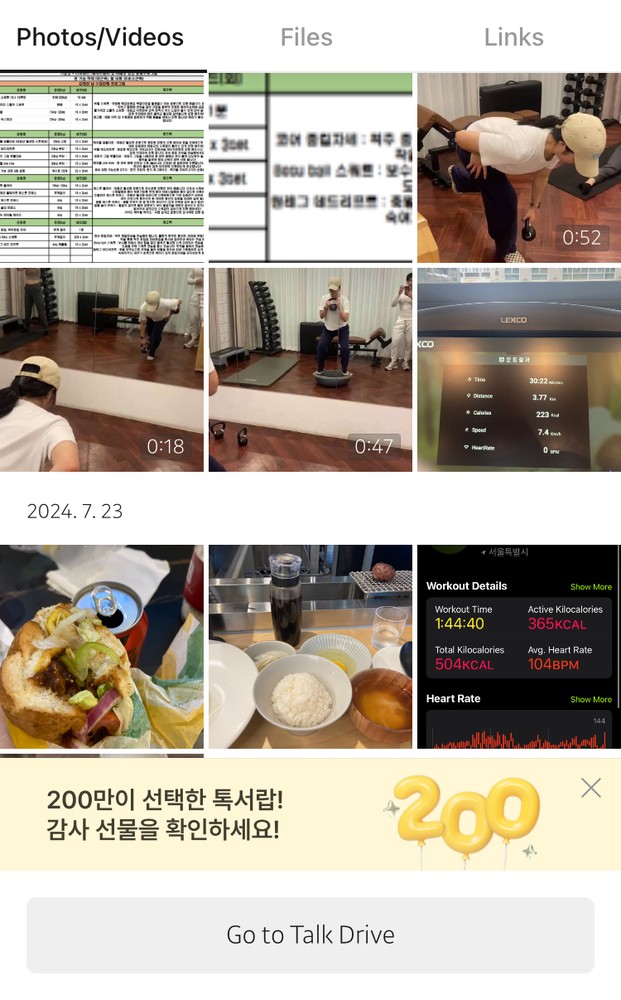The image size is (621, 1000).
Task: Go to Talk Drive
Action: click(x=310, y=935)
